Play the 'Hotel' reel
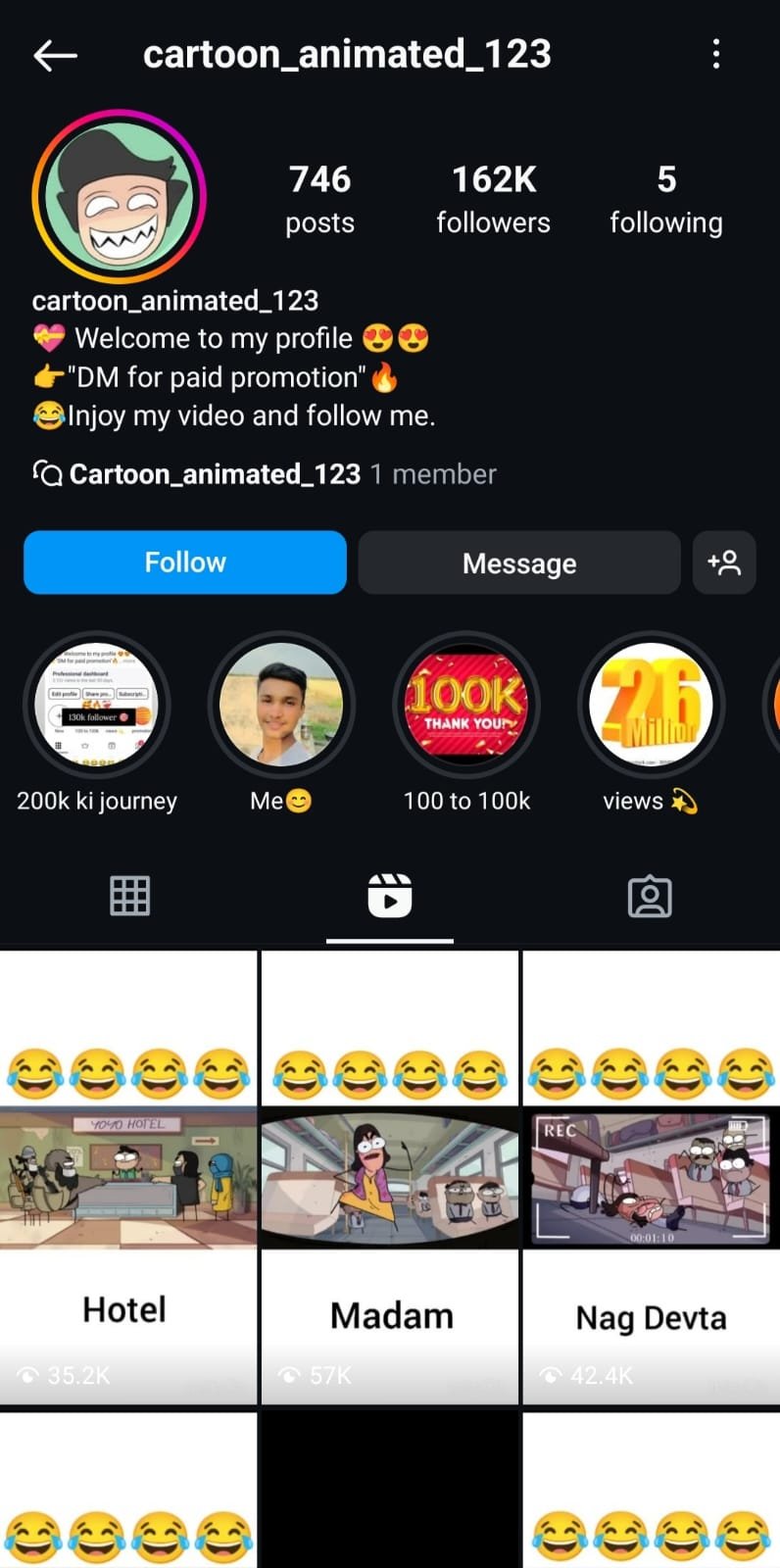The height and width of the screenshot is (1568, 780). click(x=128, y=1176)
